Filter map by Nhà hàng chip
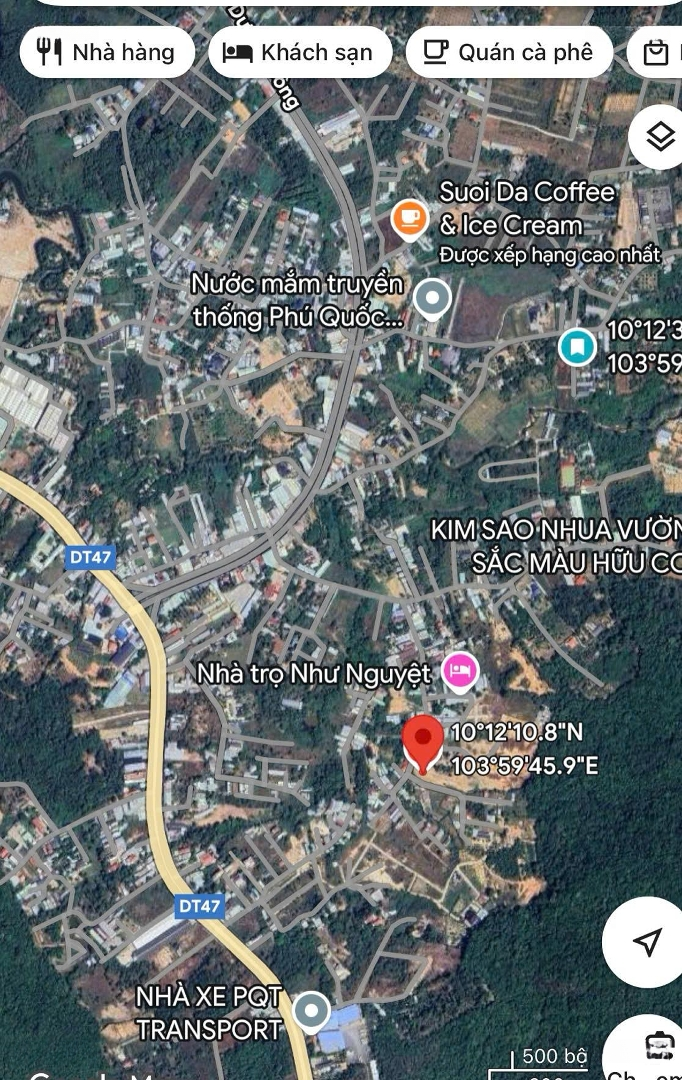The width and height of the screenshot is (682, 1080). [106, 53]
